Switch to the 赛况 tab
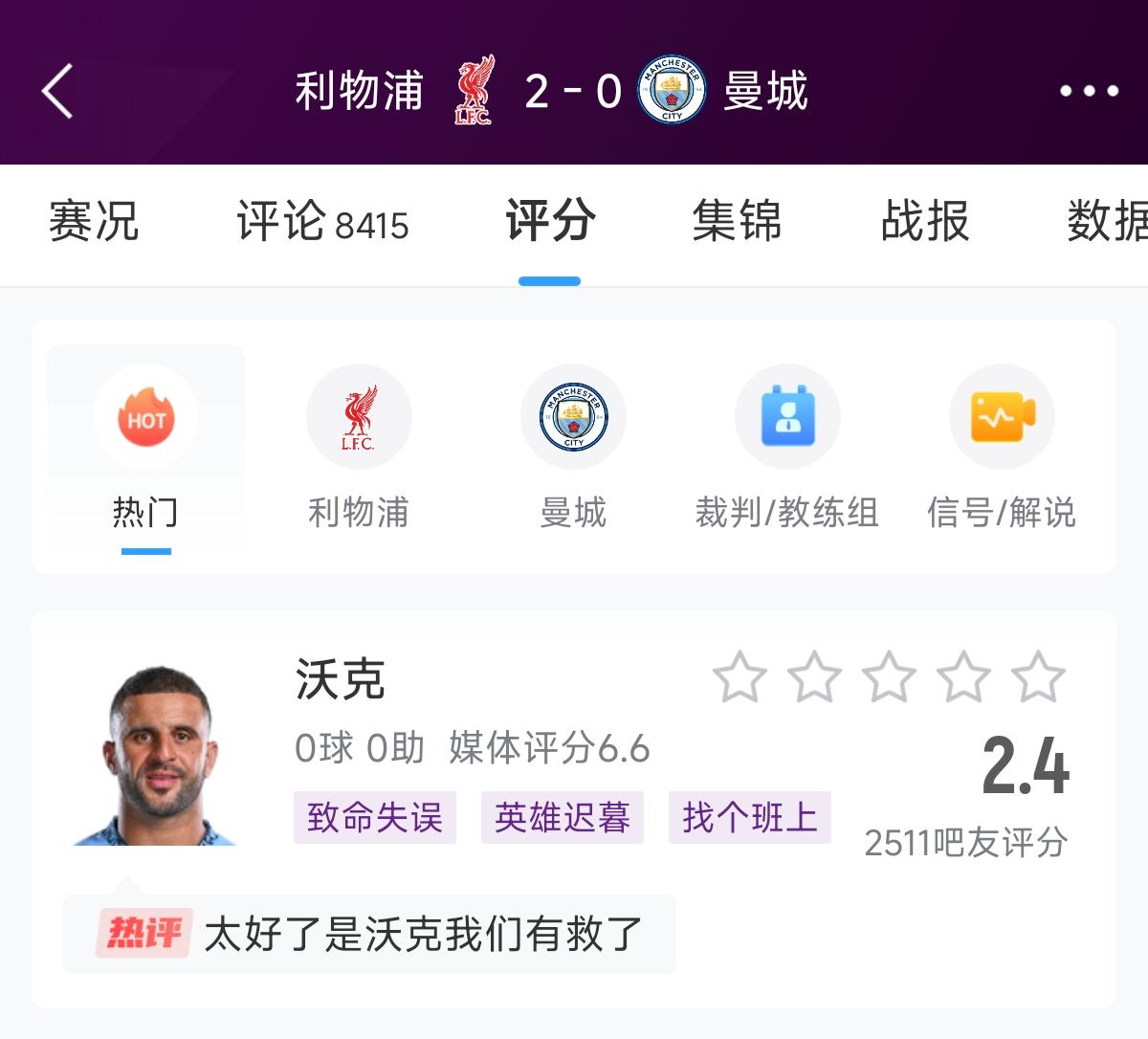Screen dimensions: 1148x1039 pyautogui.click(x=94, y=222)
